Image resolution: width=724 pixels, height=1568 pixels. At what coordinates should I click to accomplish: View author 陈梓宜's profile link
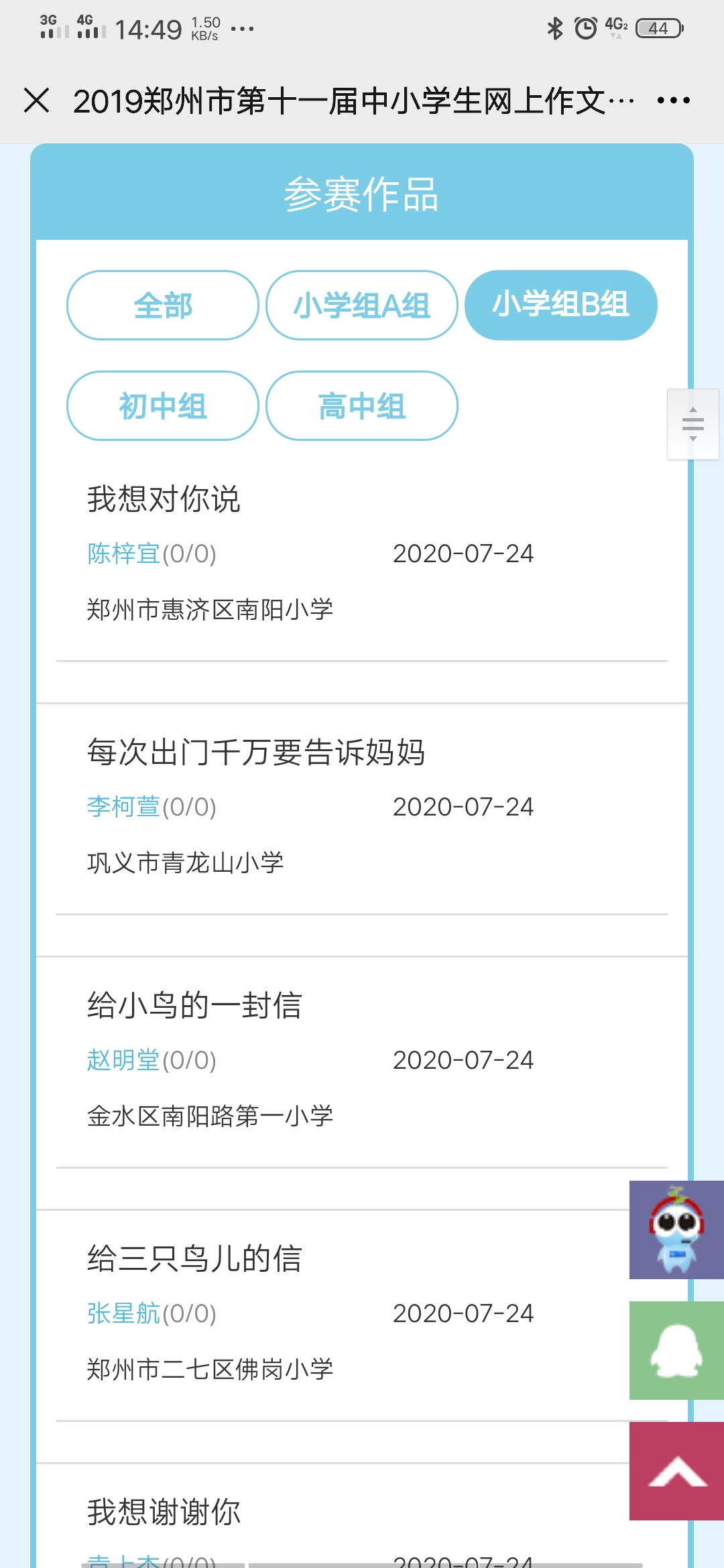pyautogui.click(x=124, y=553)
